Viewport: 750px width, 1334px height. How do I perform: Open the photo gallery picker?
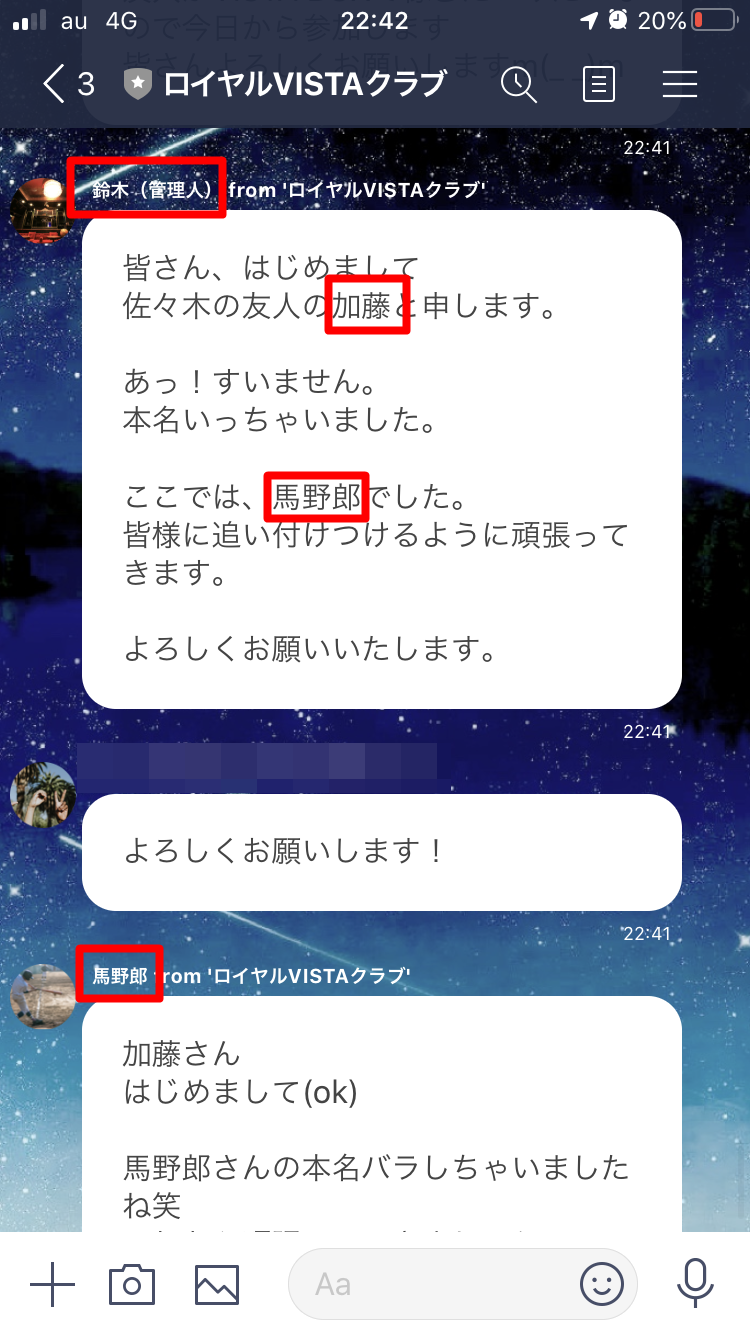pos(217,1284)
